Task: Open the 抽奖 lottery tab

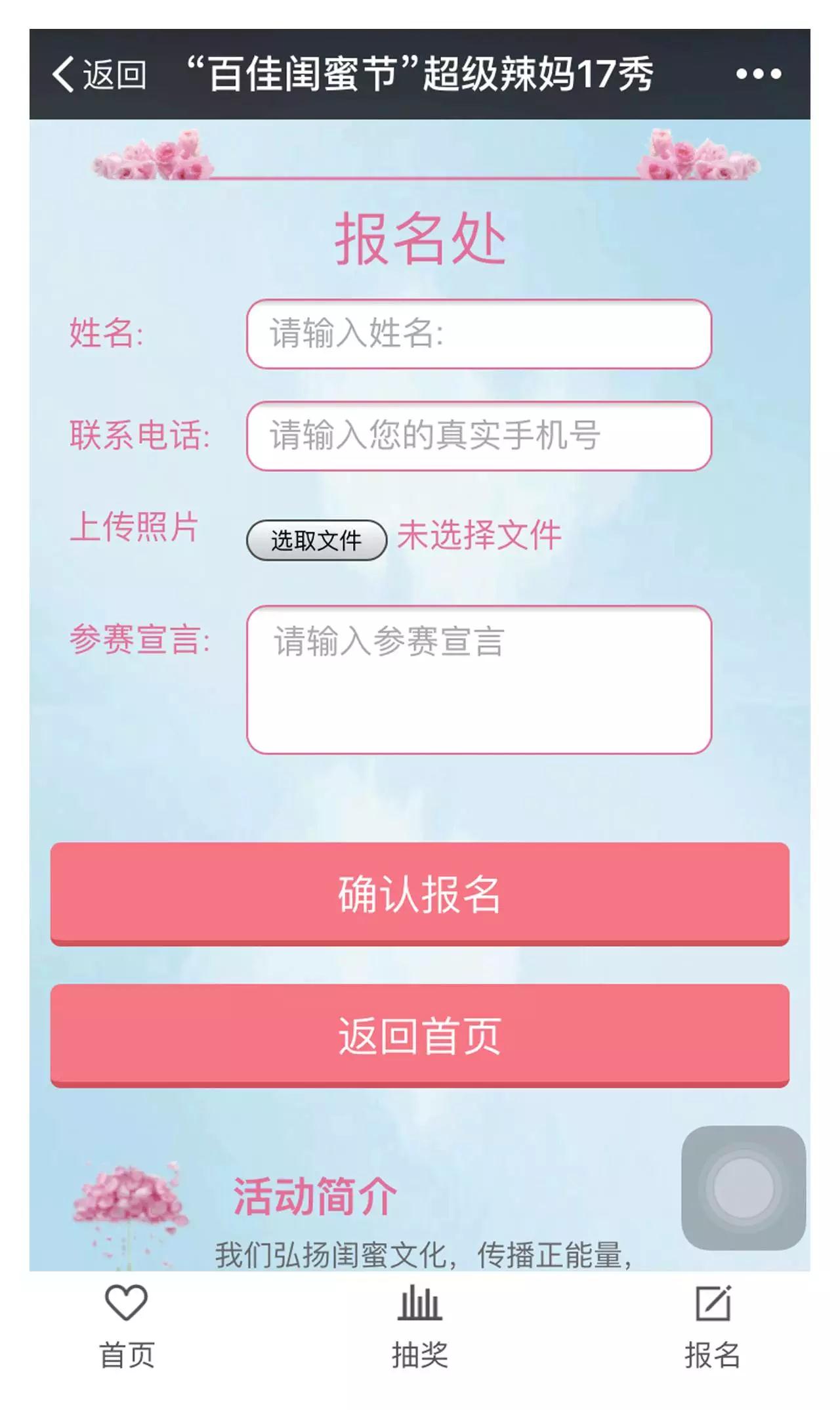Action: tap(420, 1327)
